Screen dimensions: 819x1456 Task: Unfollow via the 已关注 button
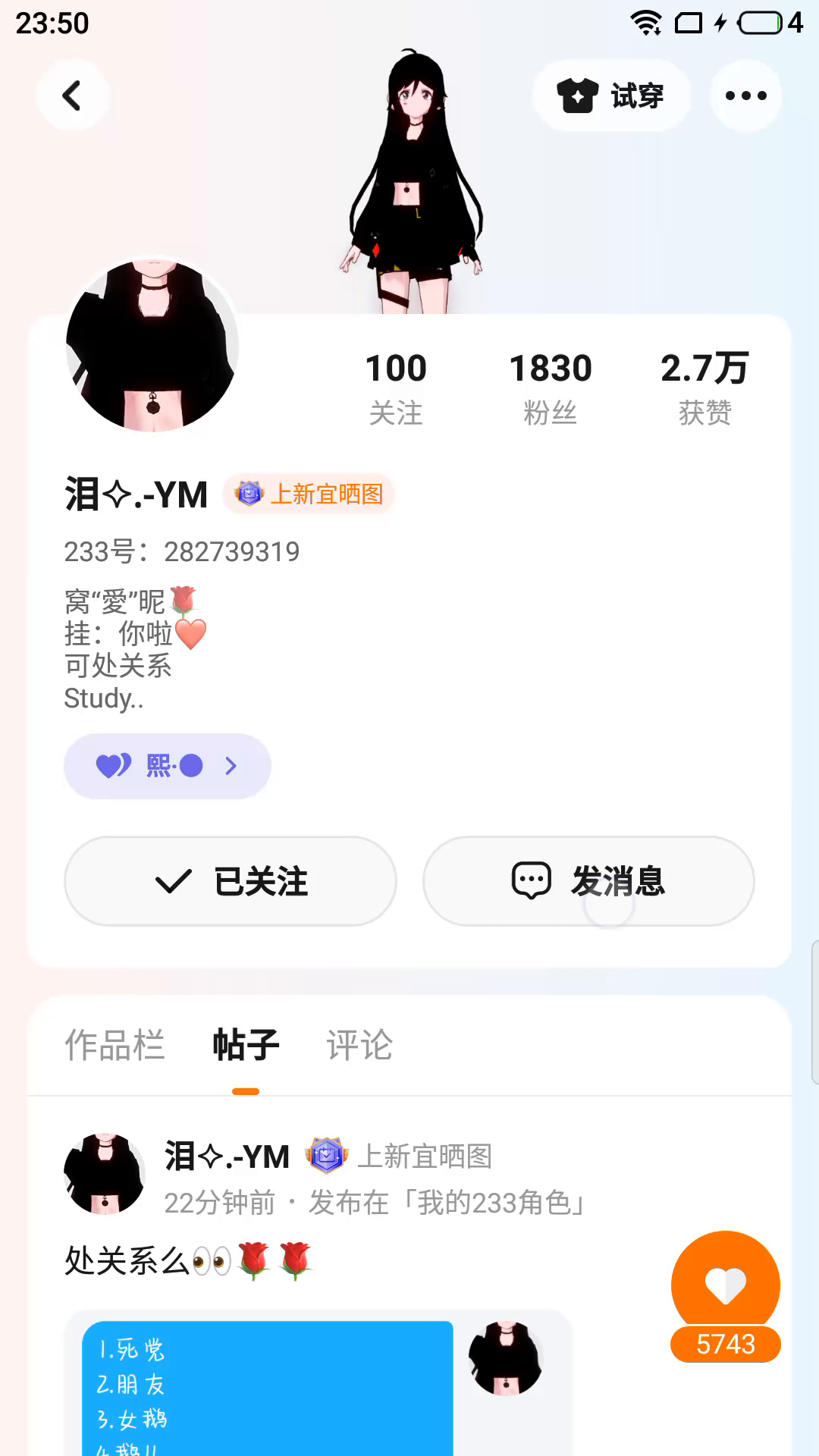coord(231,881)
